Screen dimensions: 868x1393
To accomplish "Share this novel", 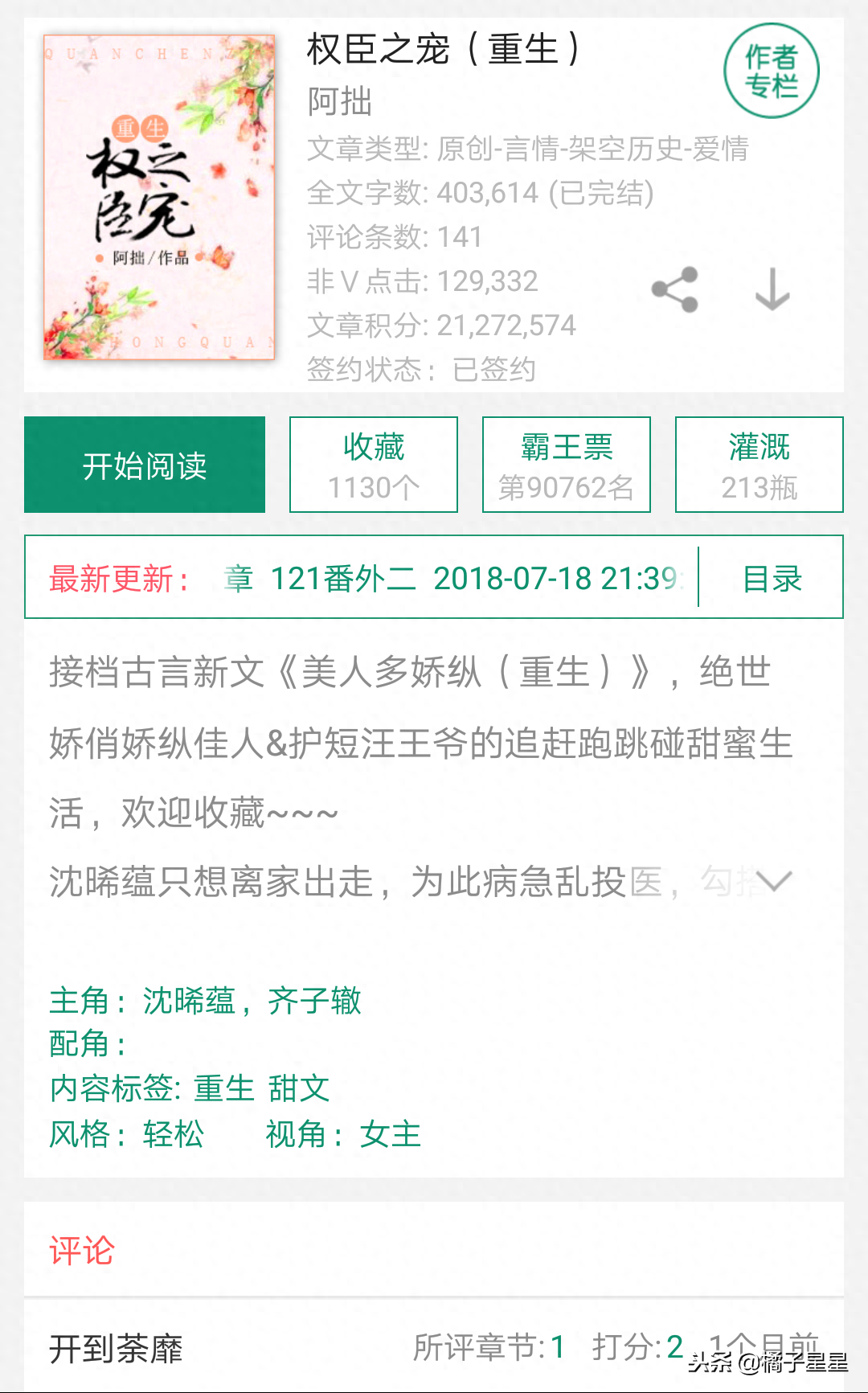I will pos(675,290).
